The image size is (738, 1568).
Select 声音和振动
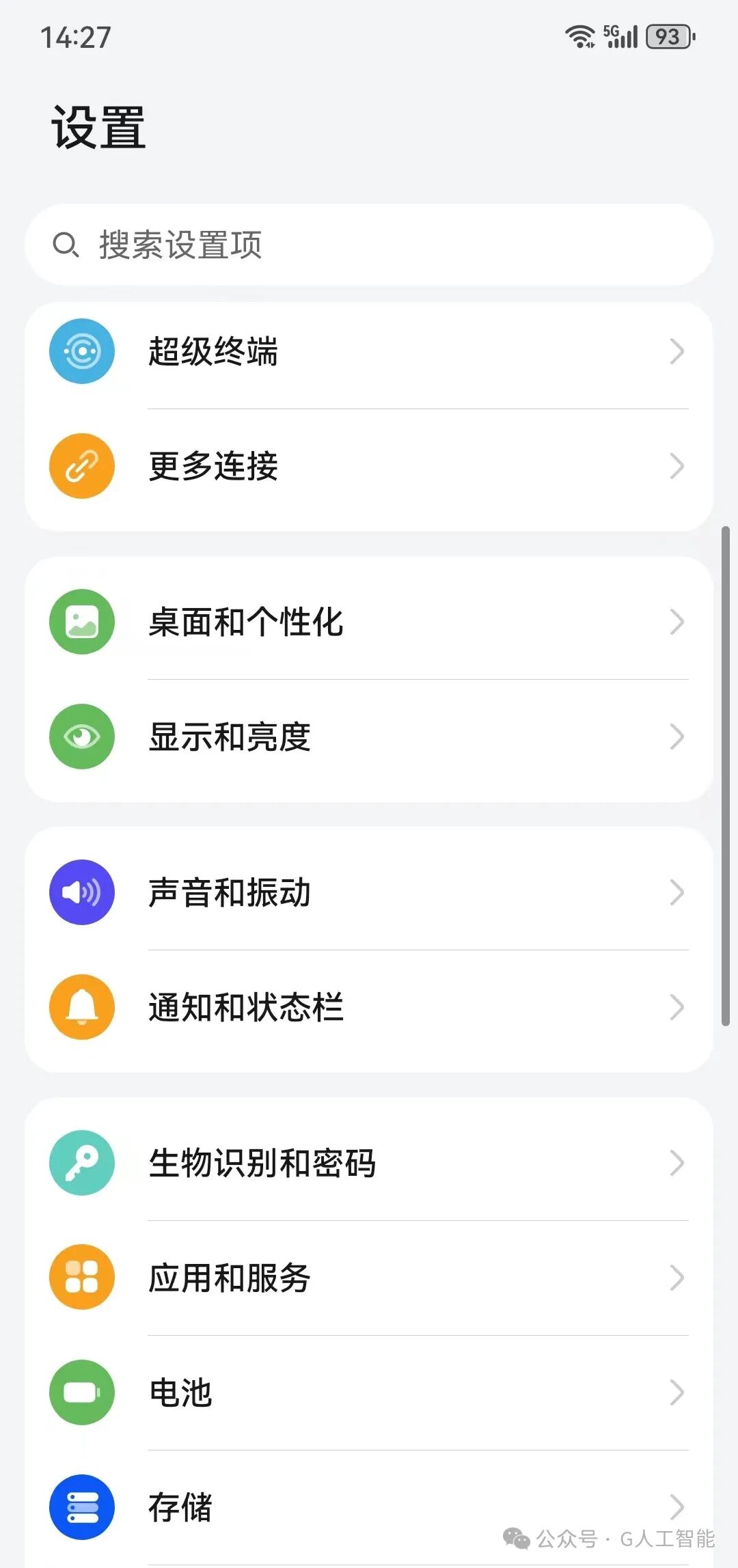(369, 892)
